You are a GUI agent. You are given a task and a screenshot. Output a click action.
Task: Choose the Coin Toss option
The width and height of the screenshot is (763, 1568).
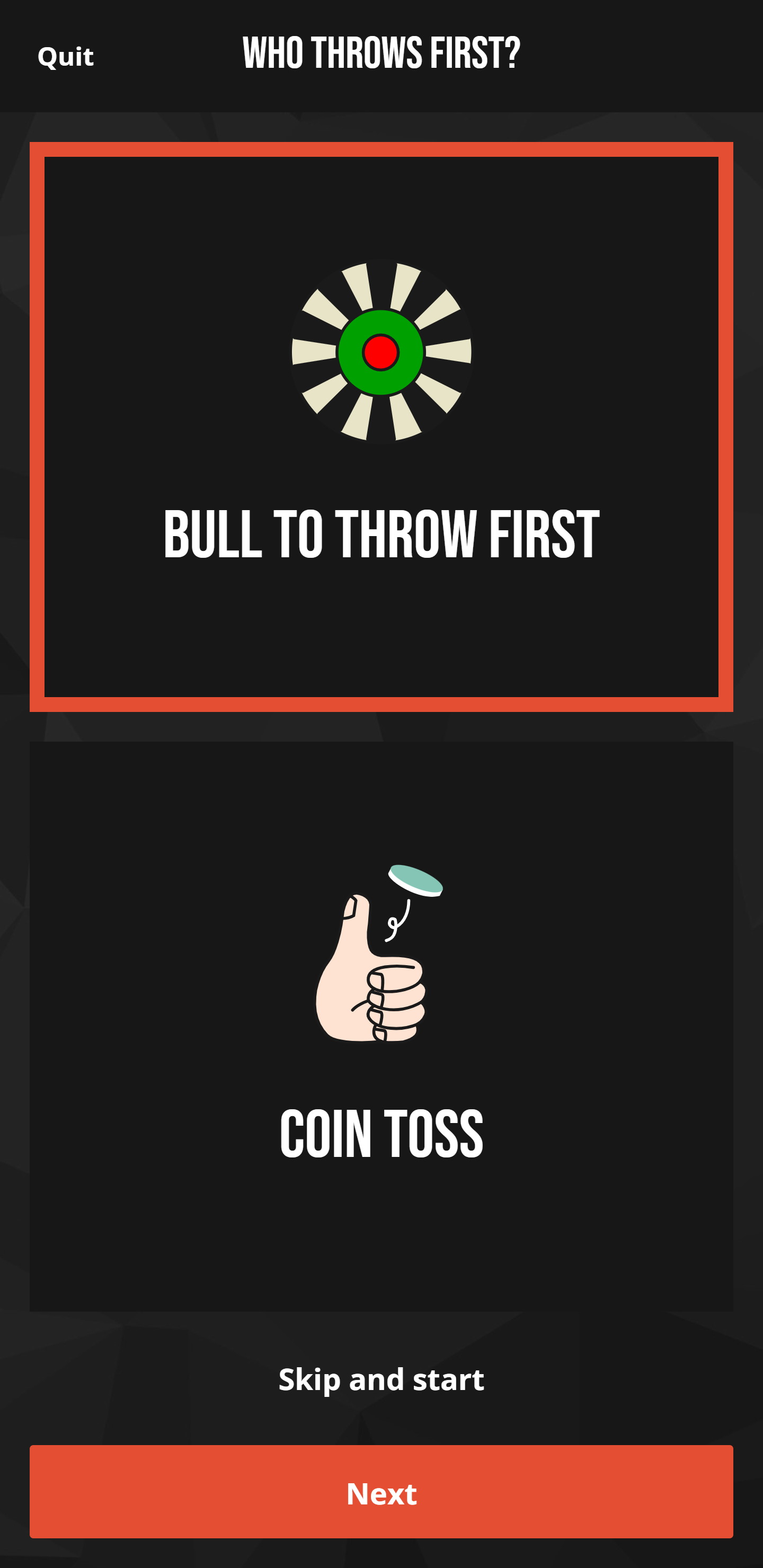pos(381,1026)
